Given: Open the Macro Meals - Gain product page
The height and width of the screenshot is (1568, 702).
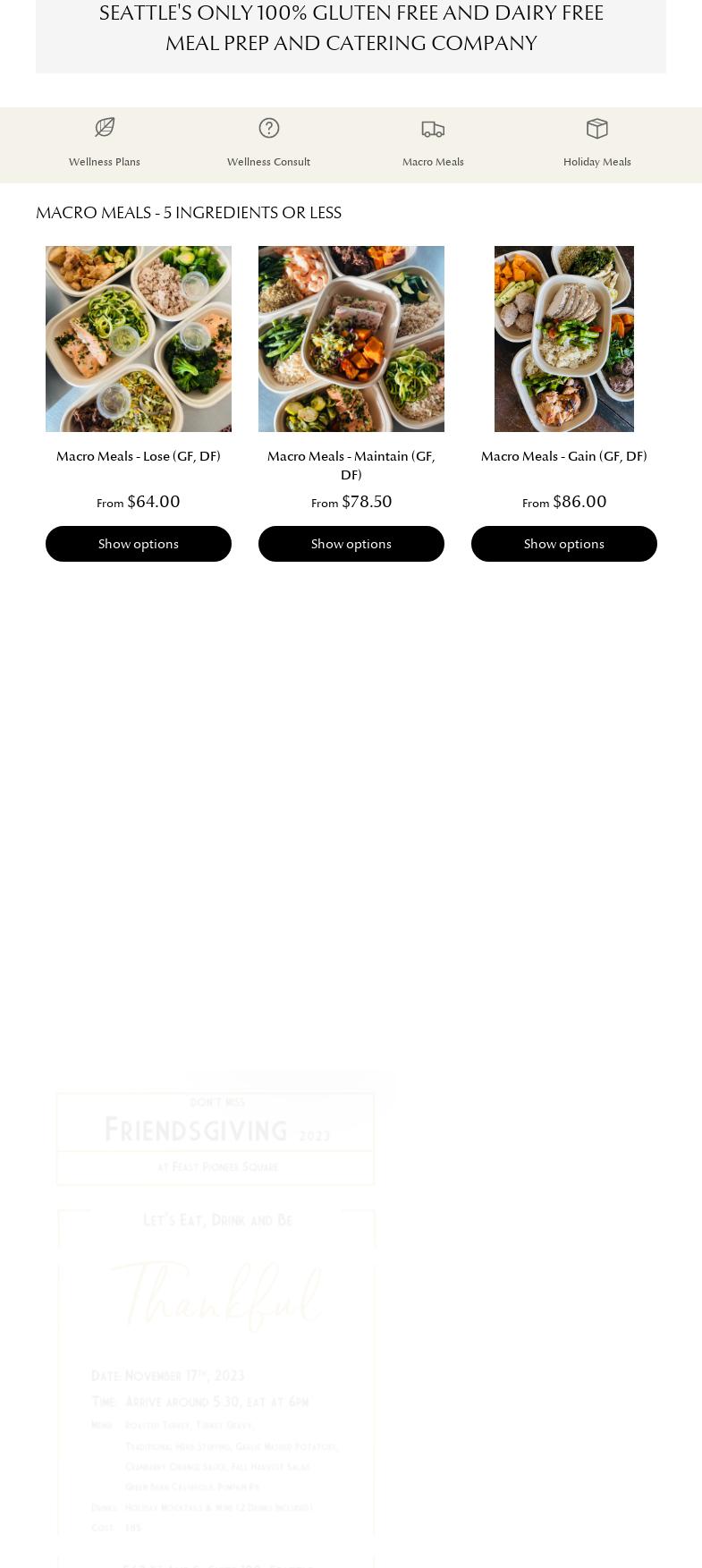Looking at the screenshot, I should [563, 456].
